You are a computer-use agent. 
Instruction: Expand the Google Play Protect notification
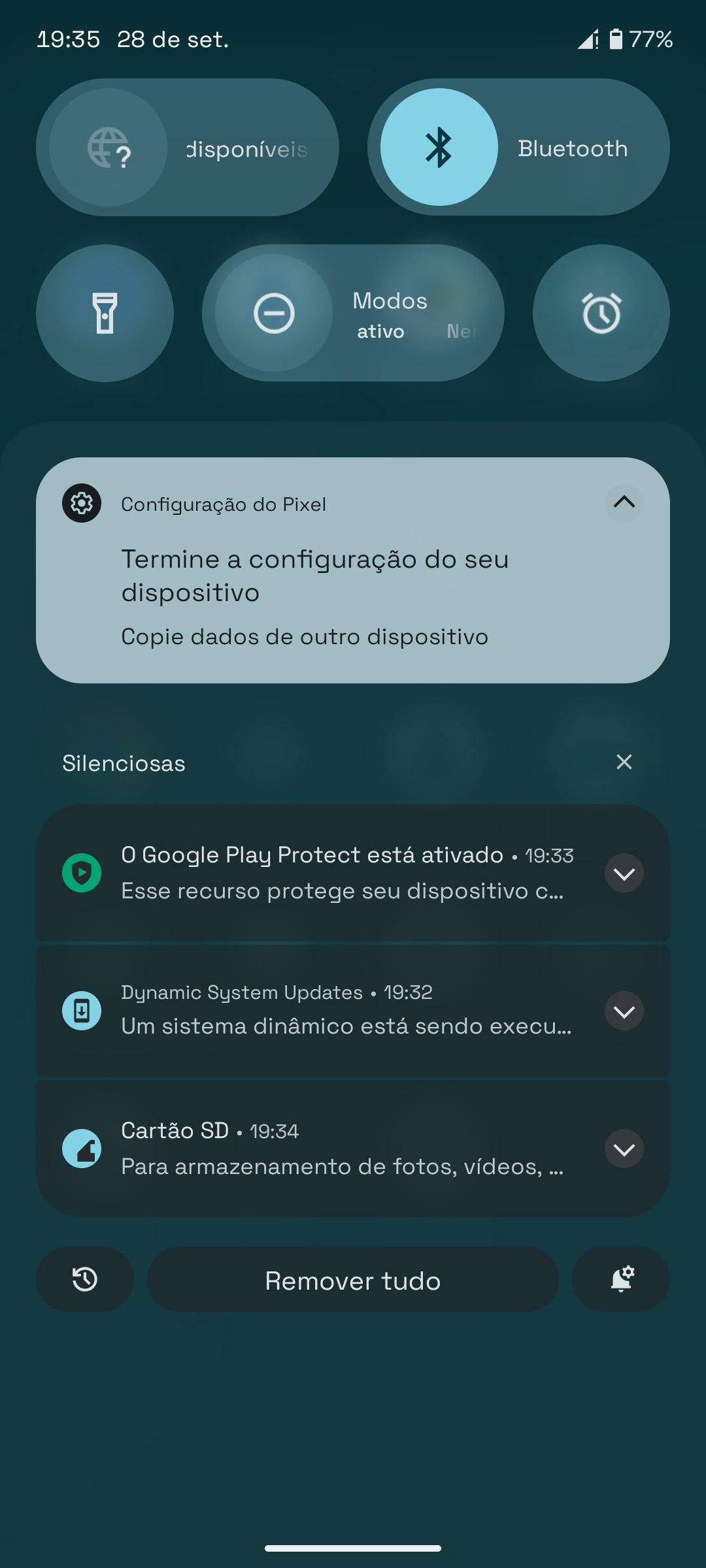pos(624,873)
